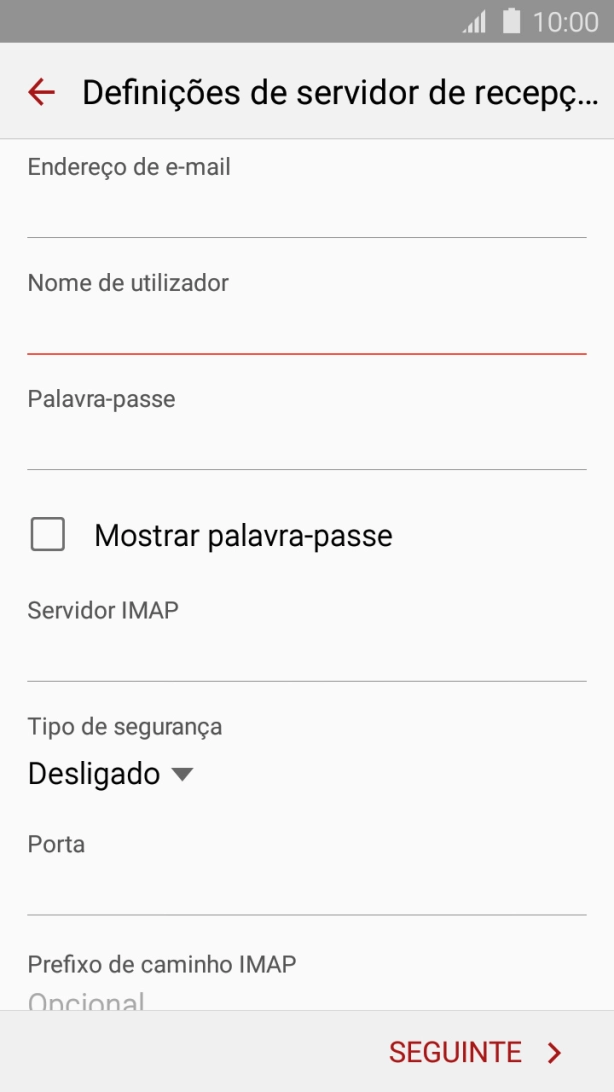Continue with the SEGUINTE button
Viewport: 614px width, 1092px height.
coord(476,1052)
